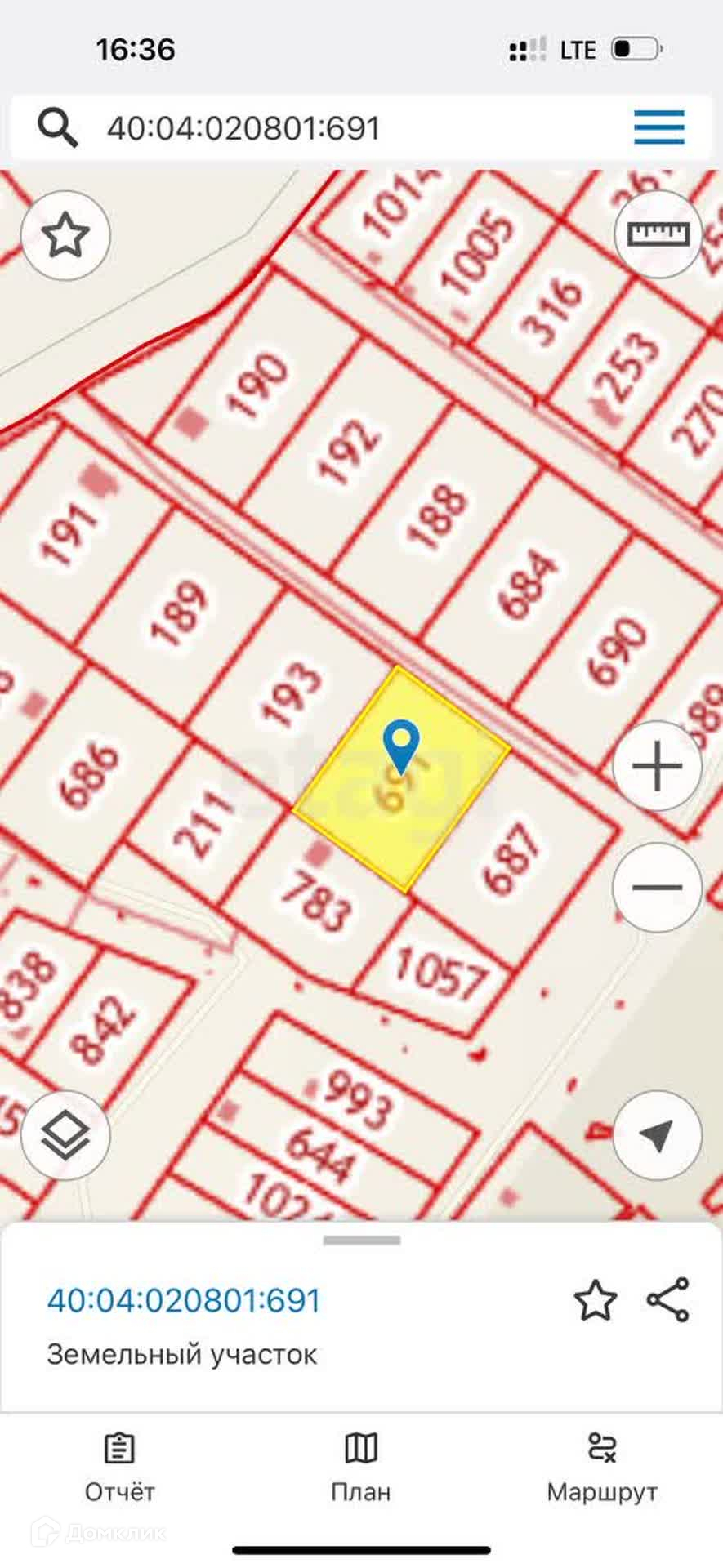Center map on my location
723x1568 pixels.
[658, 1135]
